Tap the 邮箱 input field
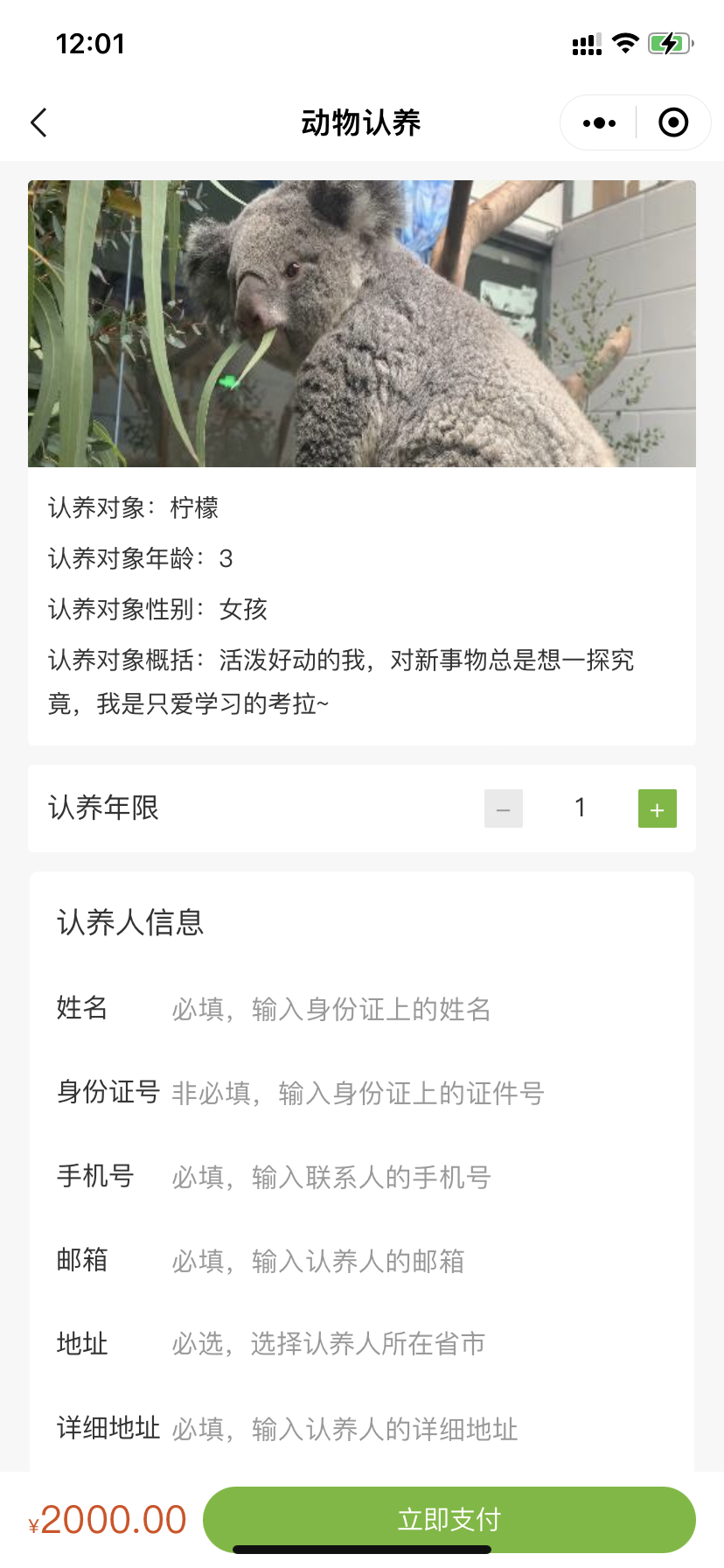The image size is (724, 1568). 420,1261
